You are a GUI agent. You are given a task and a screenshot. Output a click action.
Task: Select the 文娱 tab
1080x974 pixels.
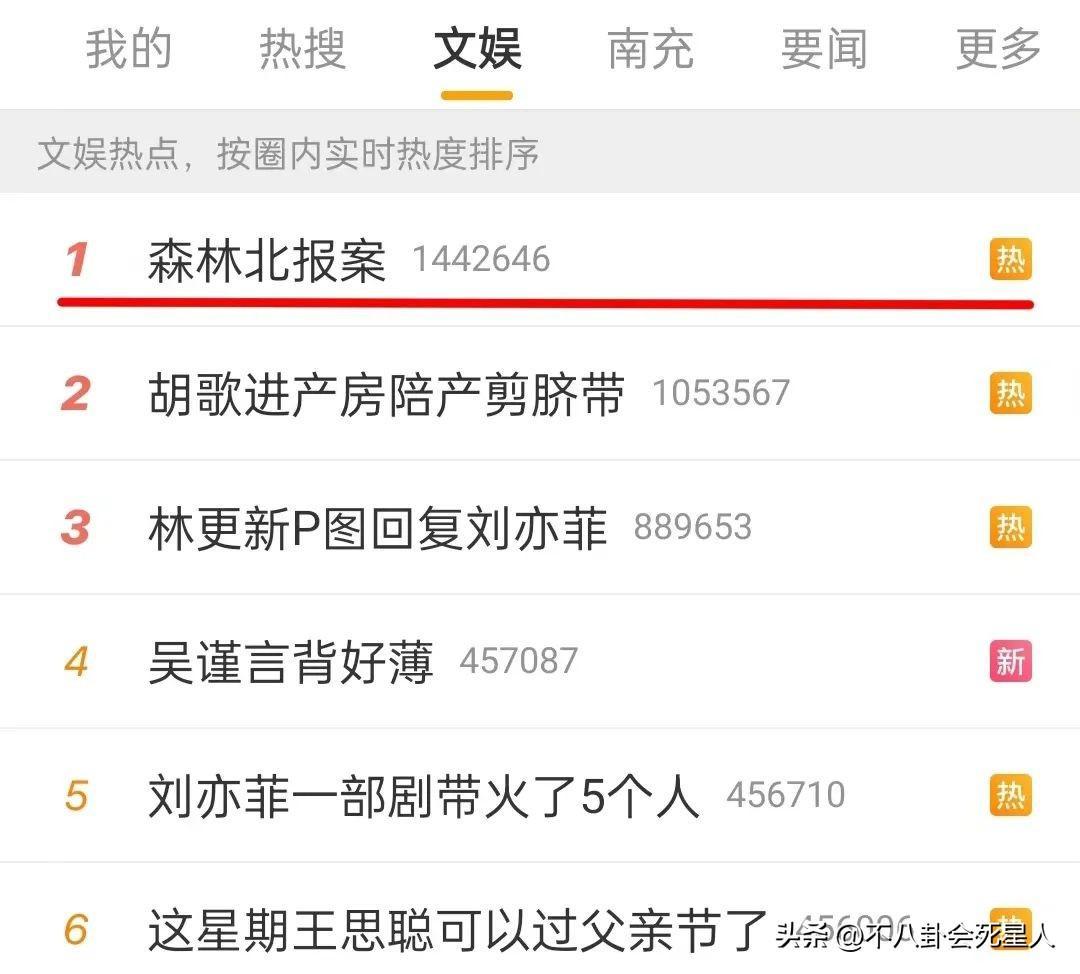[x=477, y=50]
